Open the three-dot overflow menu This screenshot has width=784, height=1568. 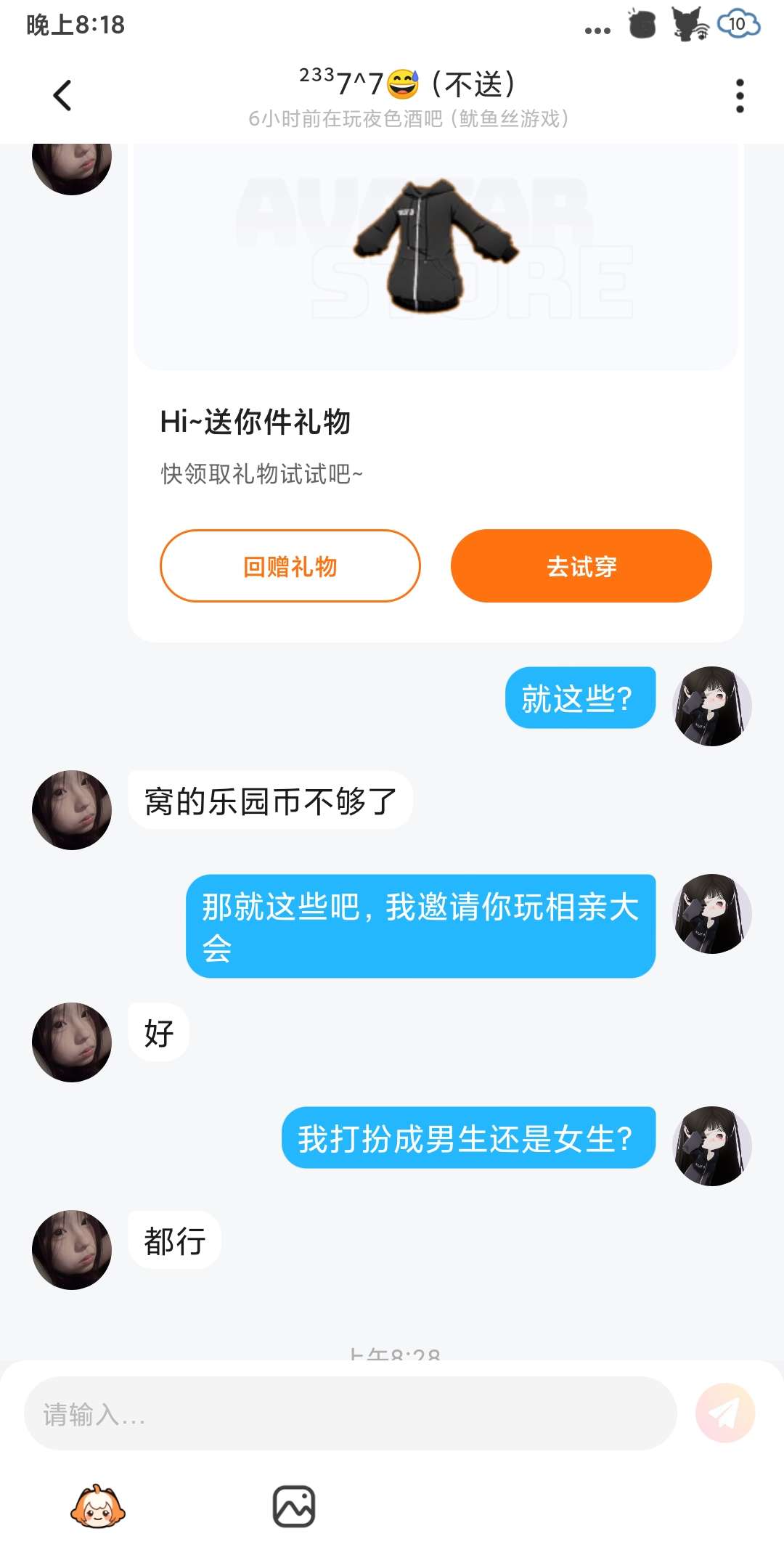pos(740,96)
